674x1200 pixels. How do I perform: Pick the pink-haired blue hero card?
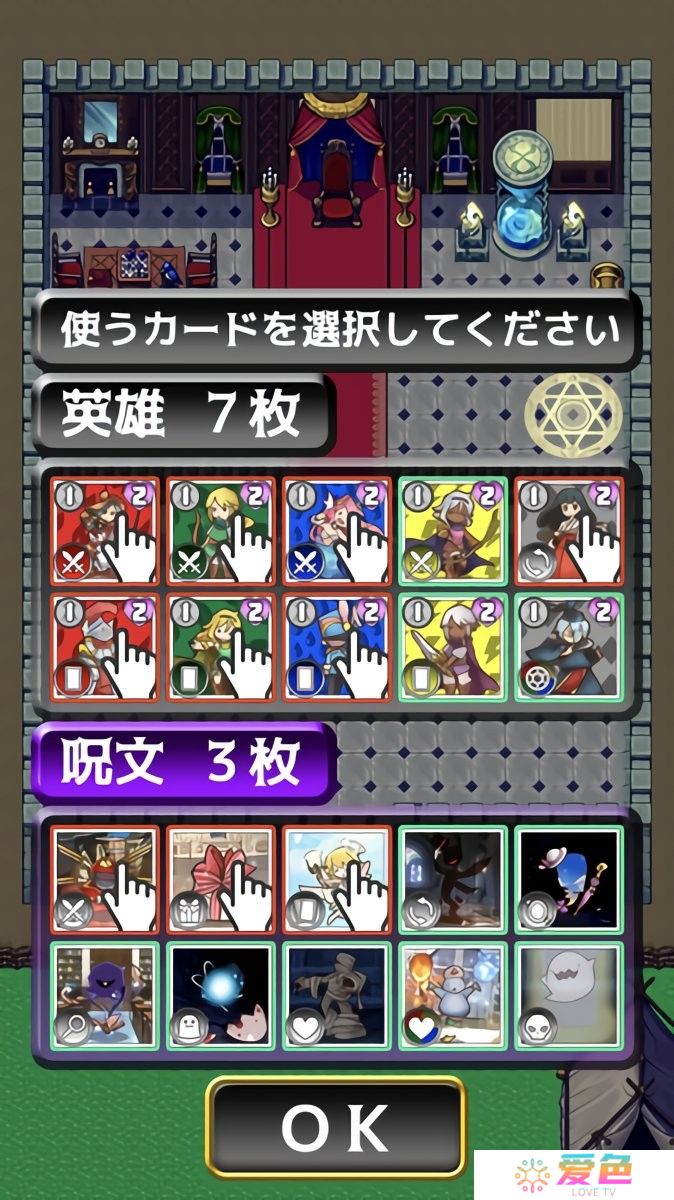pyautogui.click(x=337, y=531)
